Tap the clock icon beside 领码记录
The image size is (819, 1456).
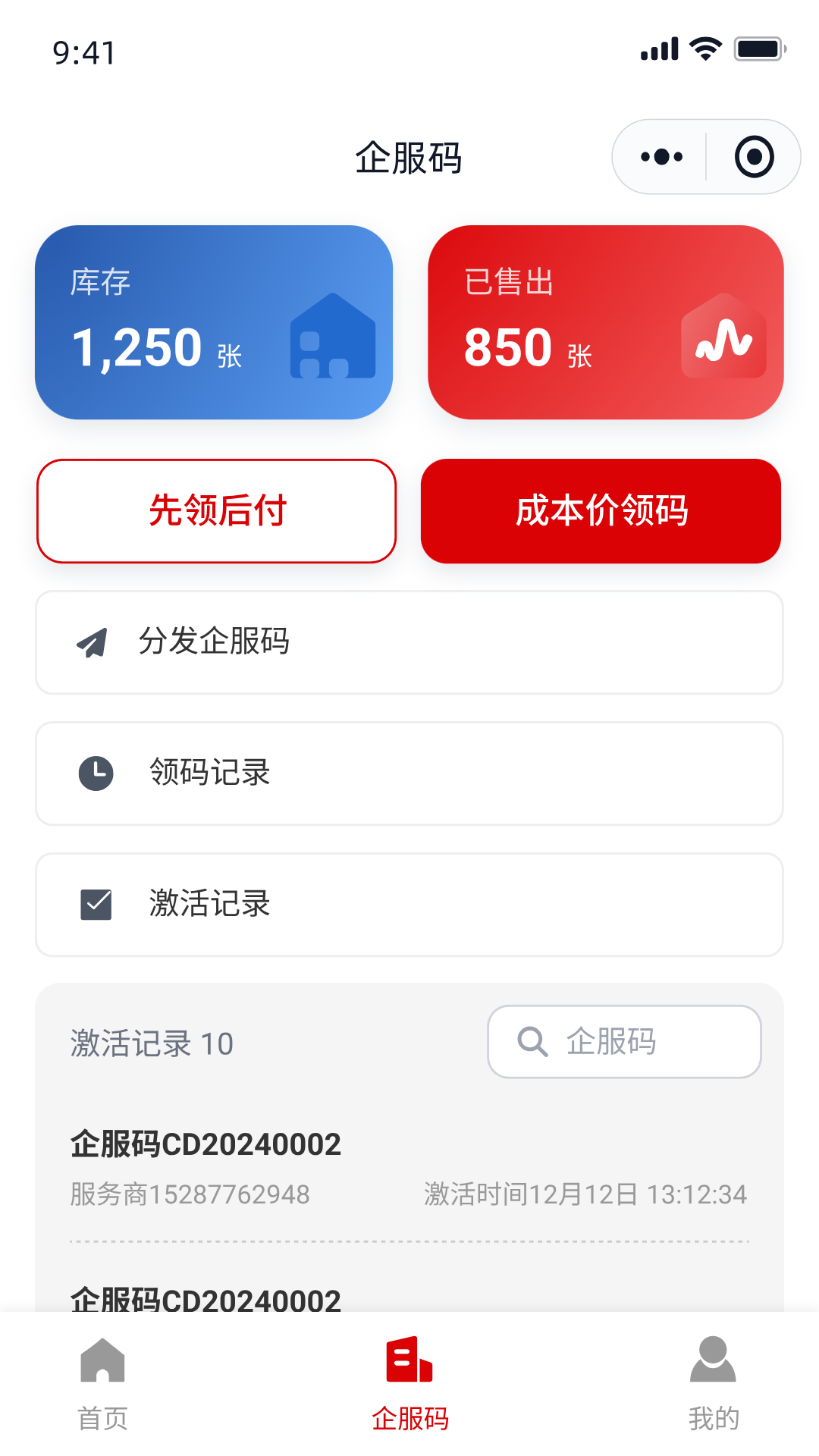(x=94, y=773)
